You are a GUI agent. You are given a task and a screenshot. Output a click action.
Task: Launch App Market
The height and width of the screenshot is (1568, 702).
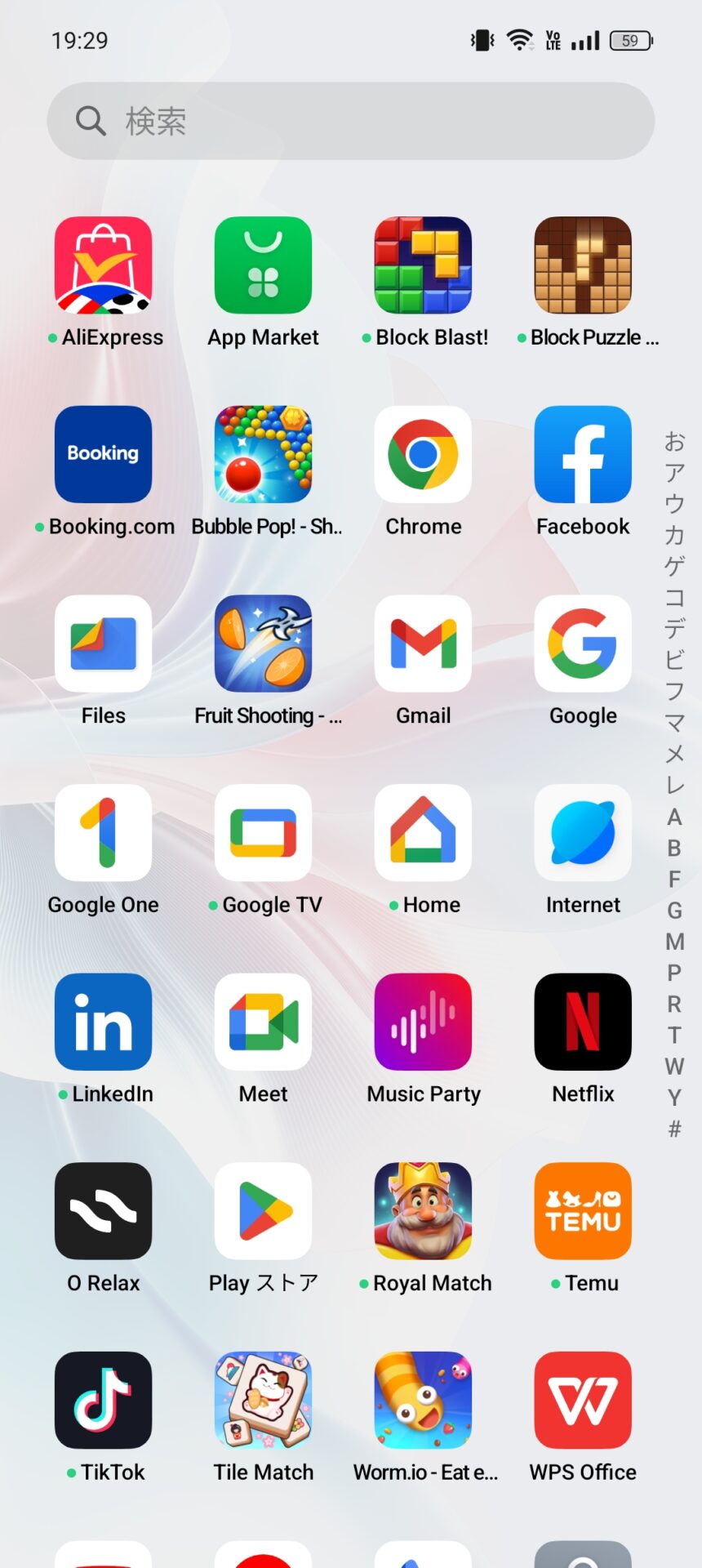(263, 265)
